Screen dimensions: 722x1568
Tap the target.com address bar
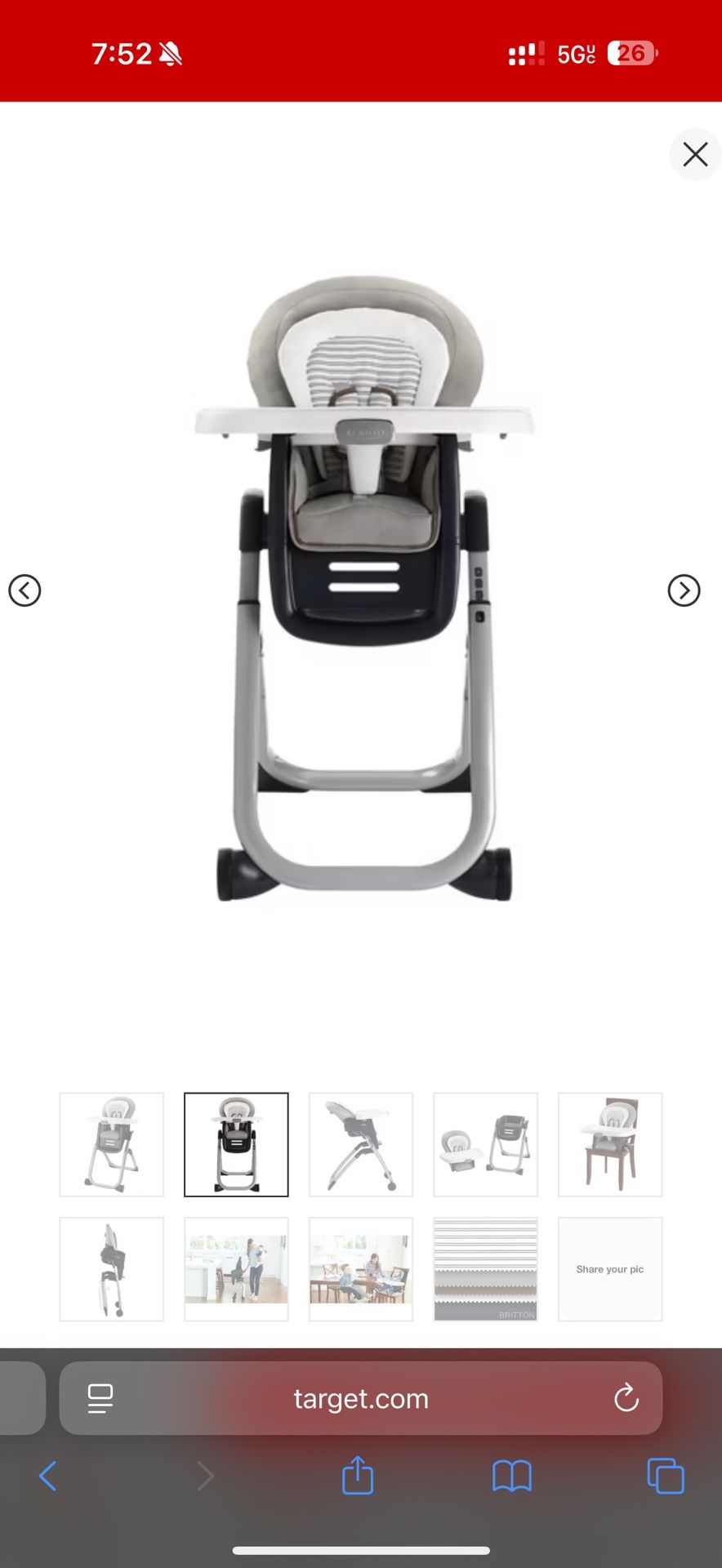(361, 1399)
